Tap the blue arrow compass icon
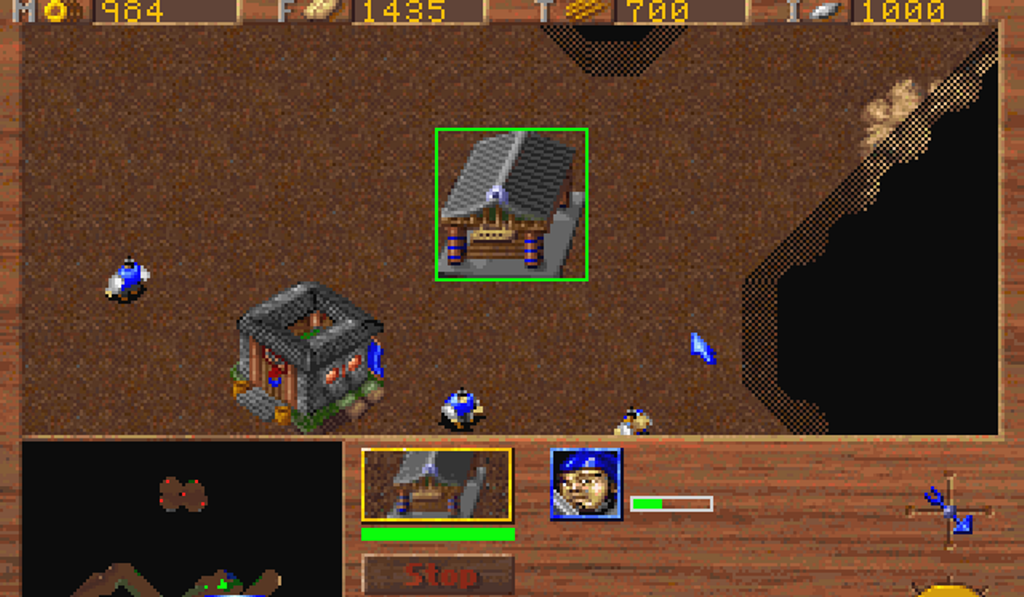Viewport: 1024px width, 597px height. pyautogui.click(x=948, y=510)
